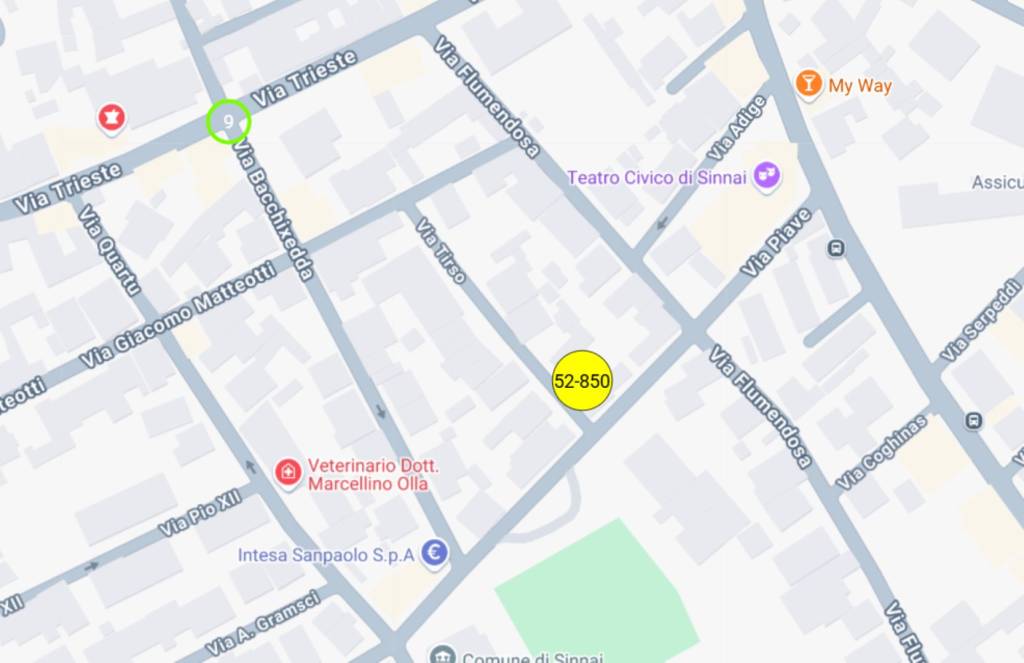Tap the red shop pin near Via Trieste
The image size is (1024, 663).
[112, 119]
